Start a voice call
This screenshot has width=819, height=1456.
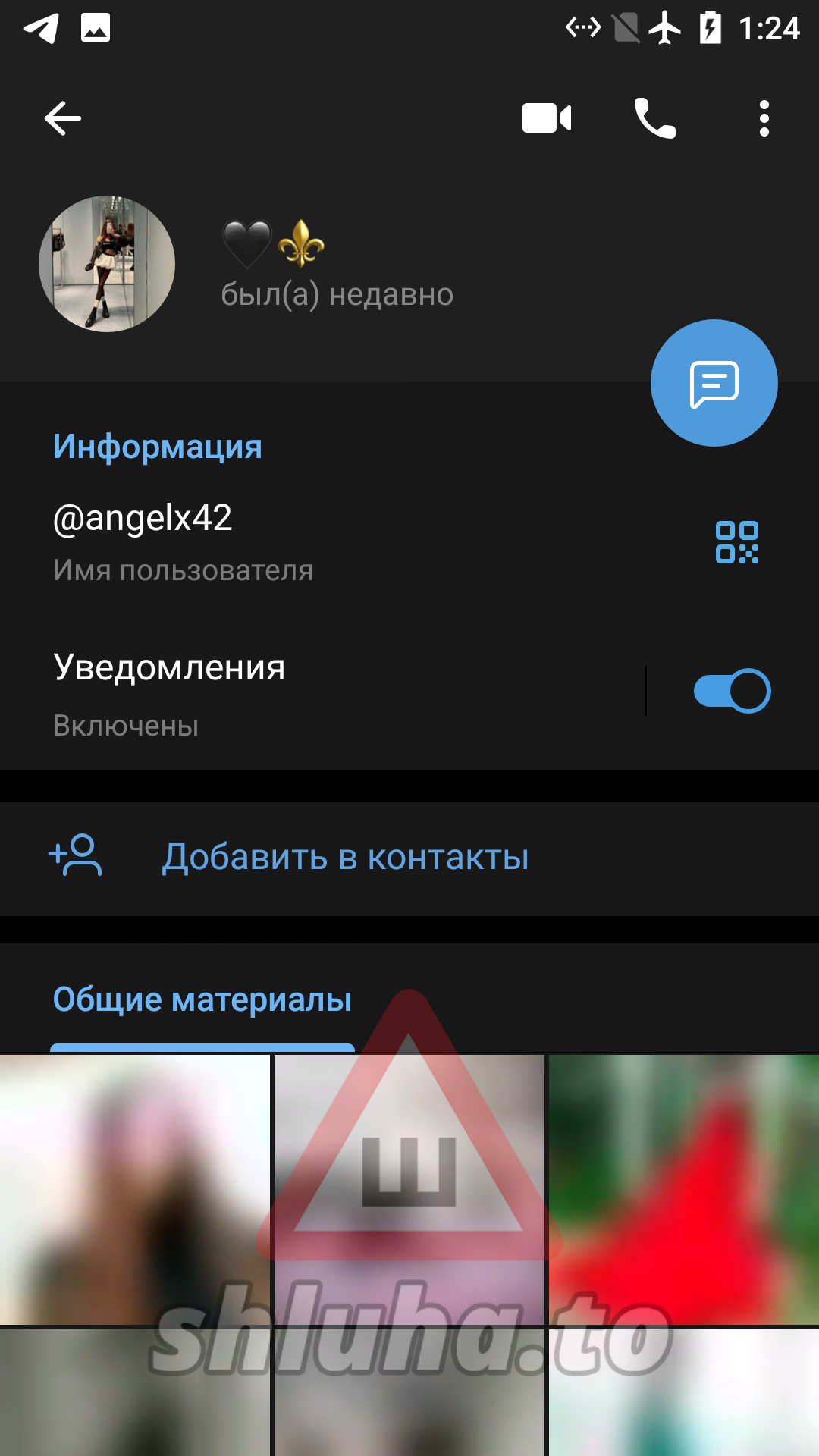pyautogui.click(x=655, y=118)
